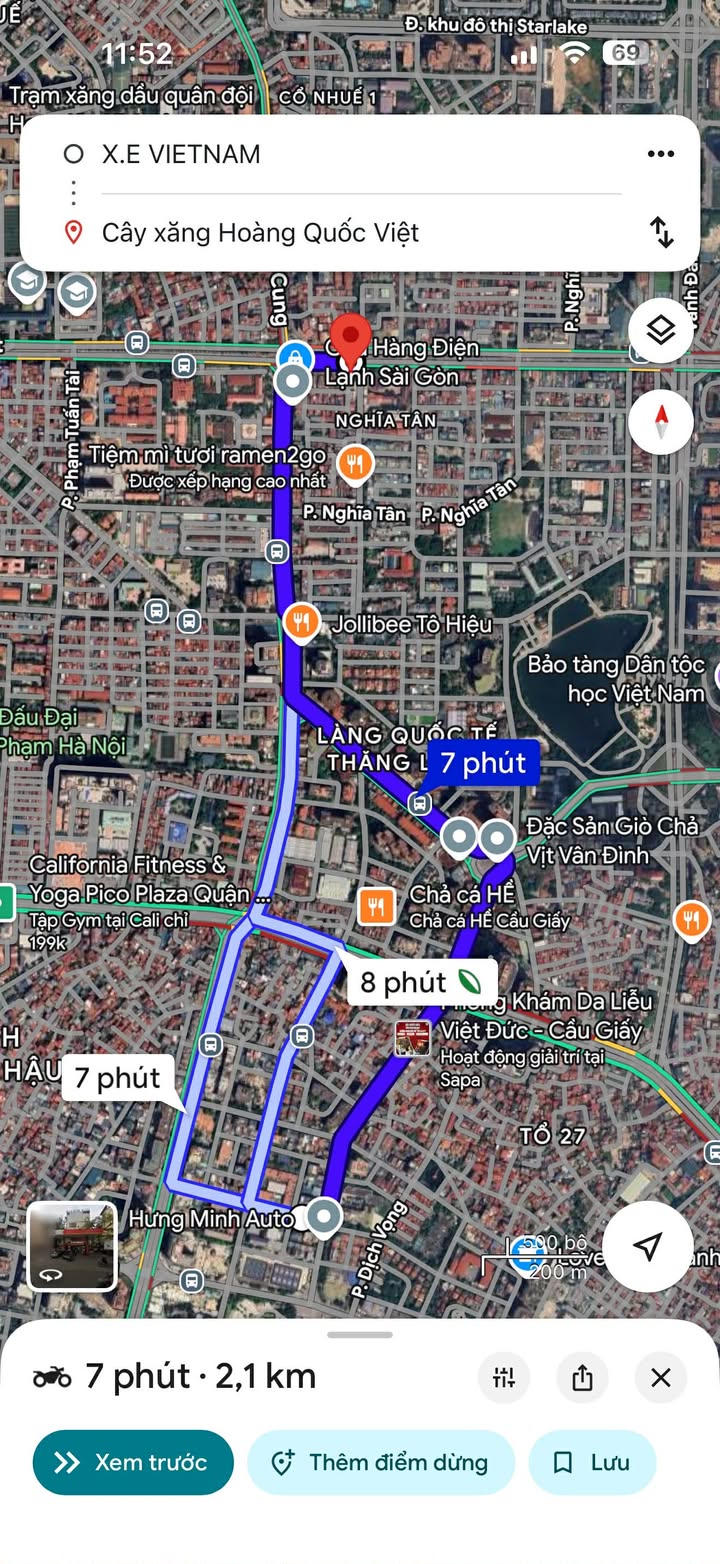Viewport: 720px width, 1564px height.
Task: Open the Street View thumbnail
Action: [x=71, y=1246]
